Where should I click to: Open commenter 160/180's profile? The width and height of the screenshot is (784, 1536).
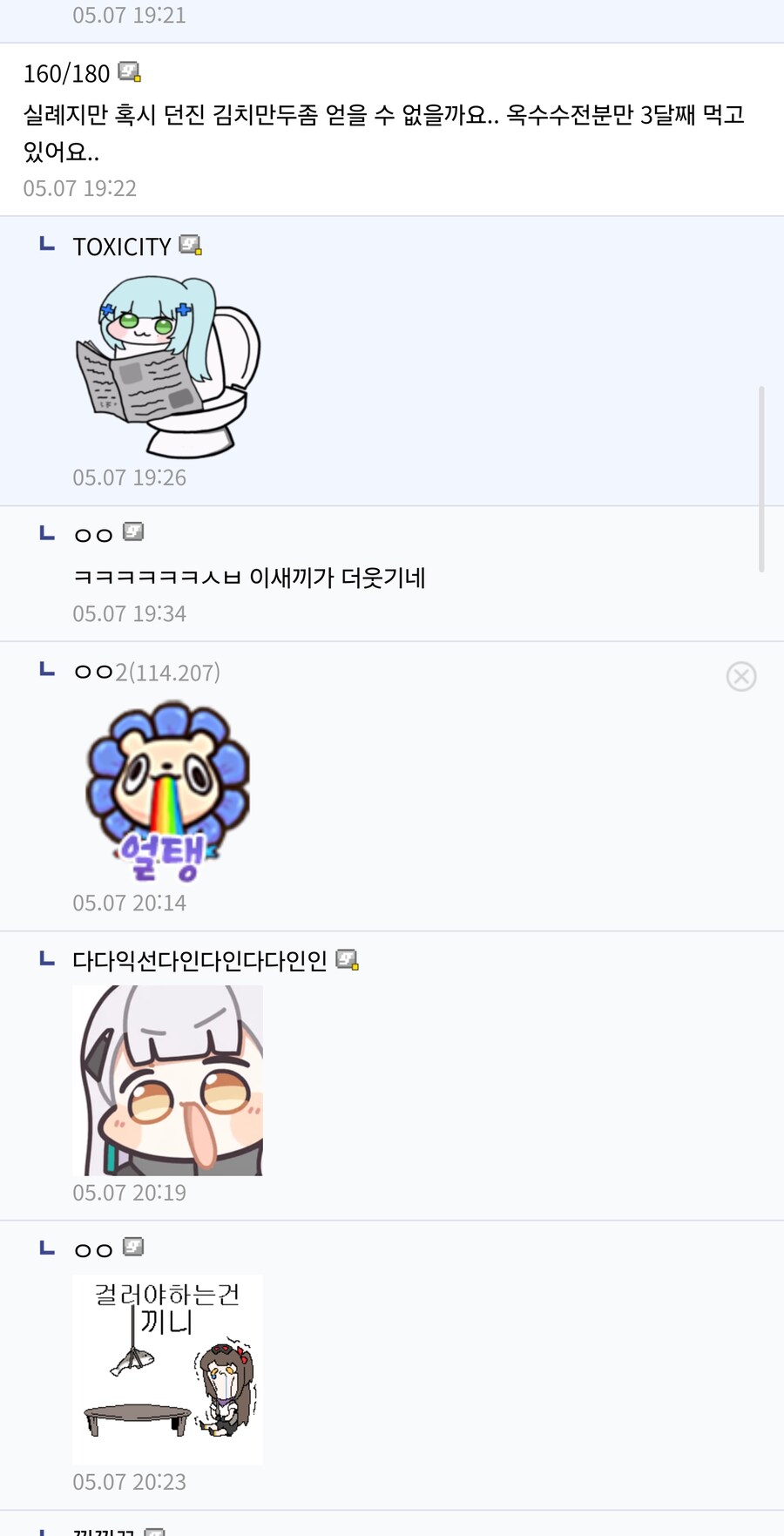pyautogui.click(x=67, y=73)
